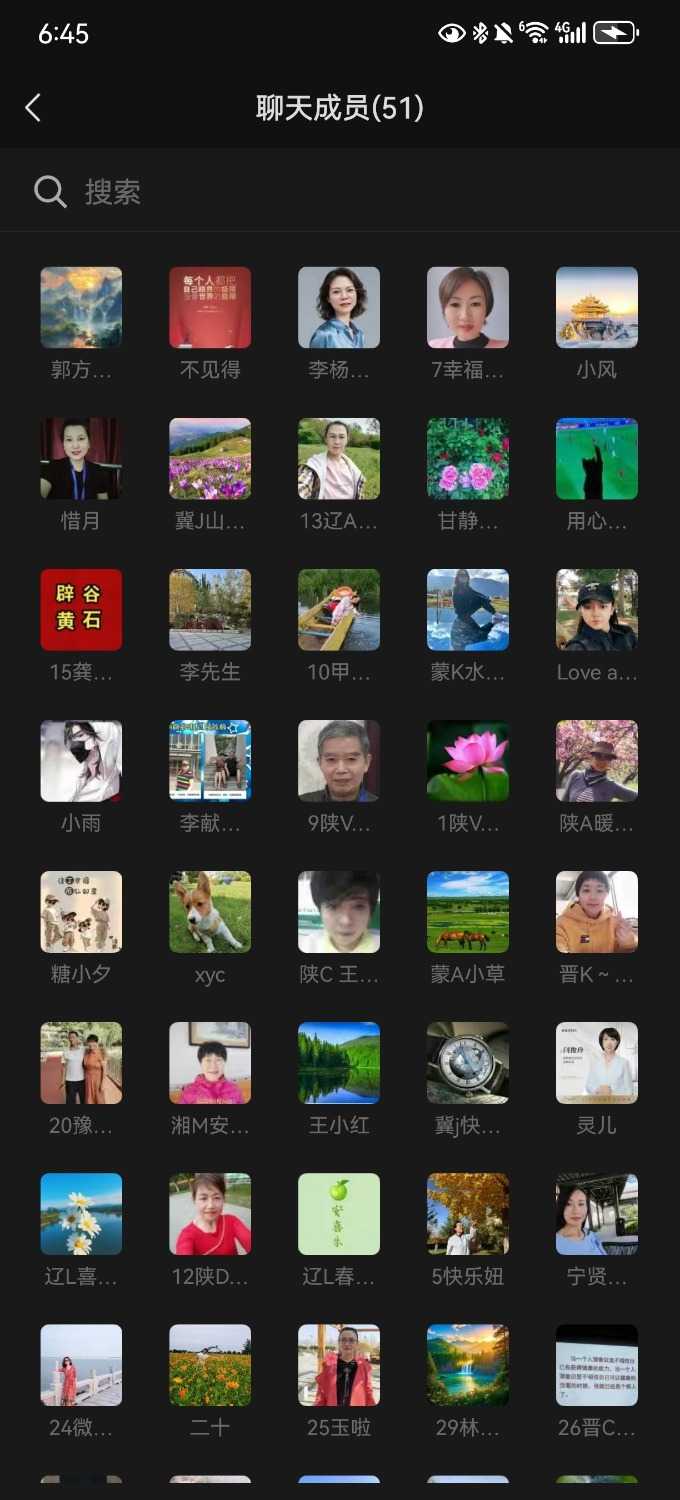Select member 蒙A小草
Image resolution: width=680 pixels, height=1500 pixels.
(468, 912)
